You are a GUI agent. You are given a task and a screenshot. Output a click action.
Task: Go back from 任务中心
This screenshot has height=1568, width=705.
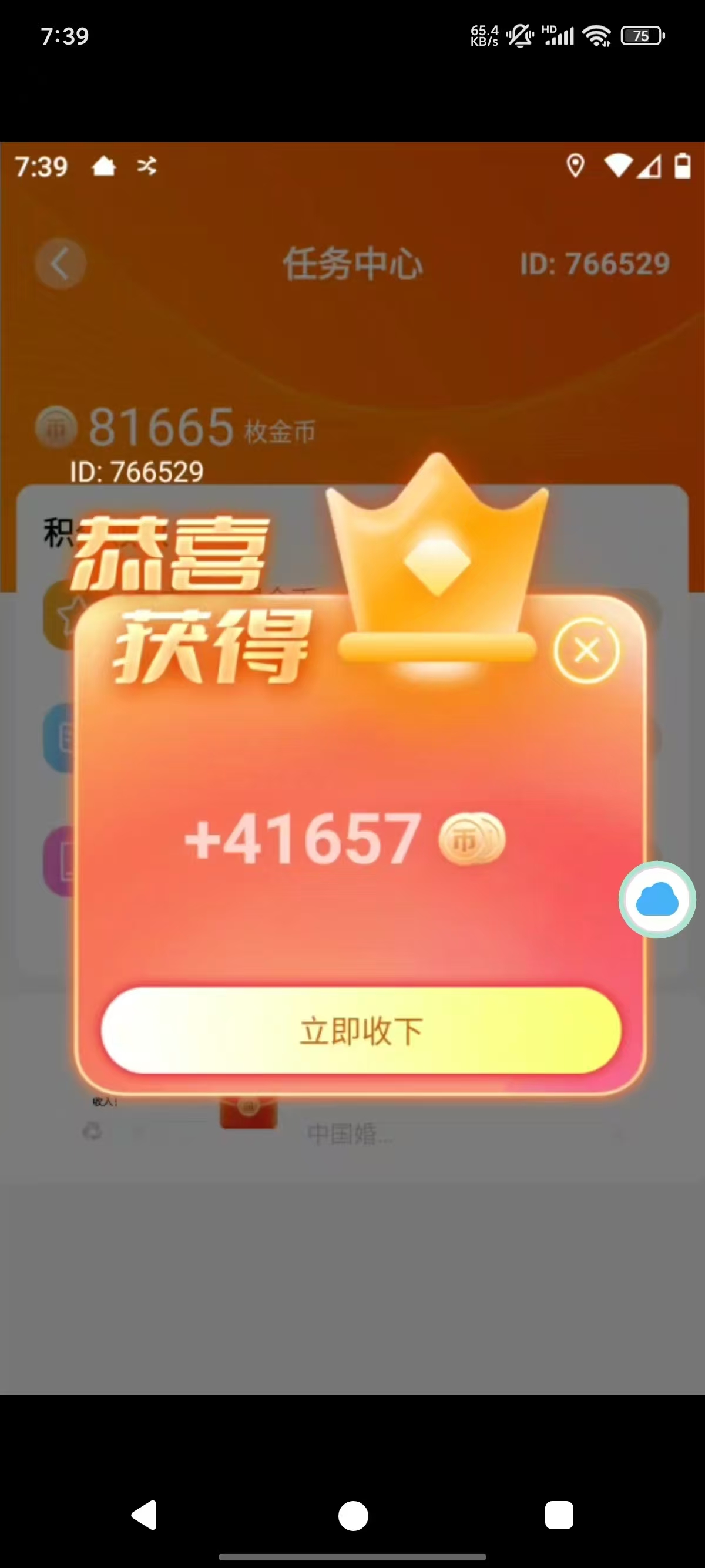[61, 264]
